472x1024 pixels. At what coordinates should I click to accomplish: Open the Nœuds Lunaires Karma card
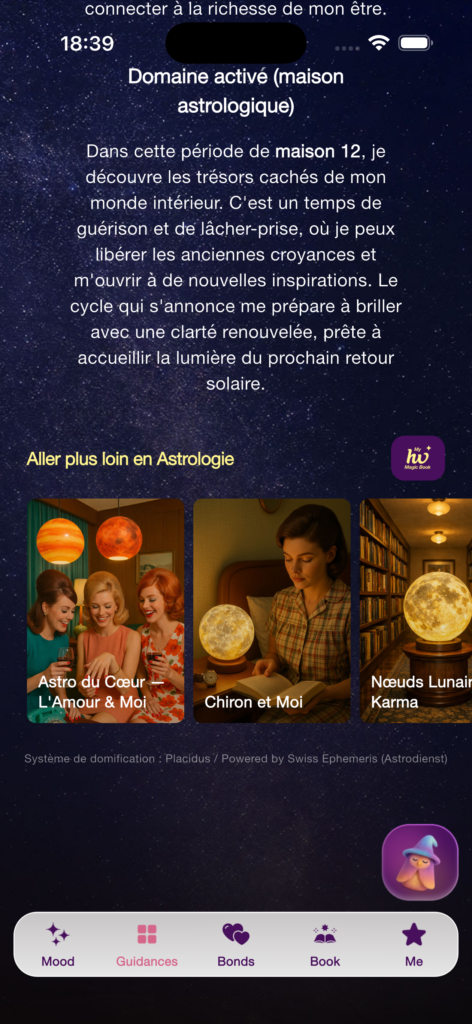pyautogui.click(x=416, y=611)
